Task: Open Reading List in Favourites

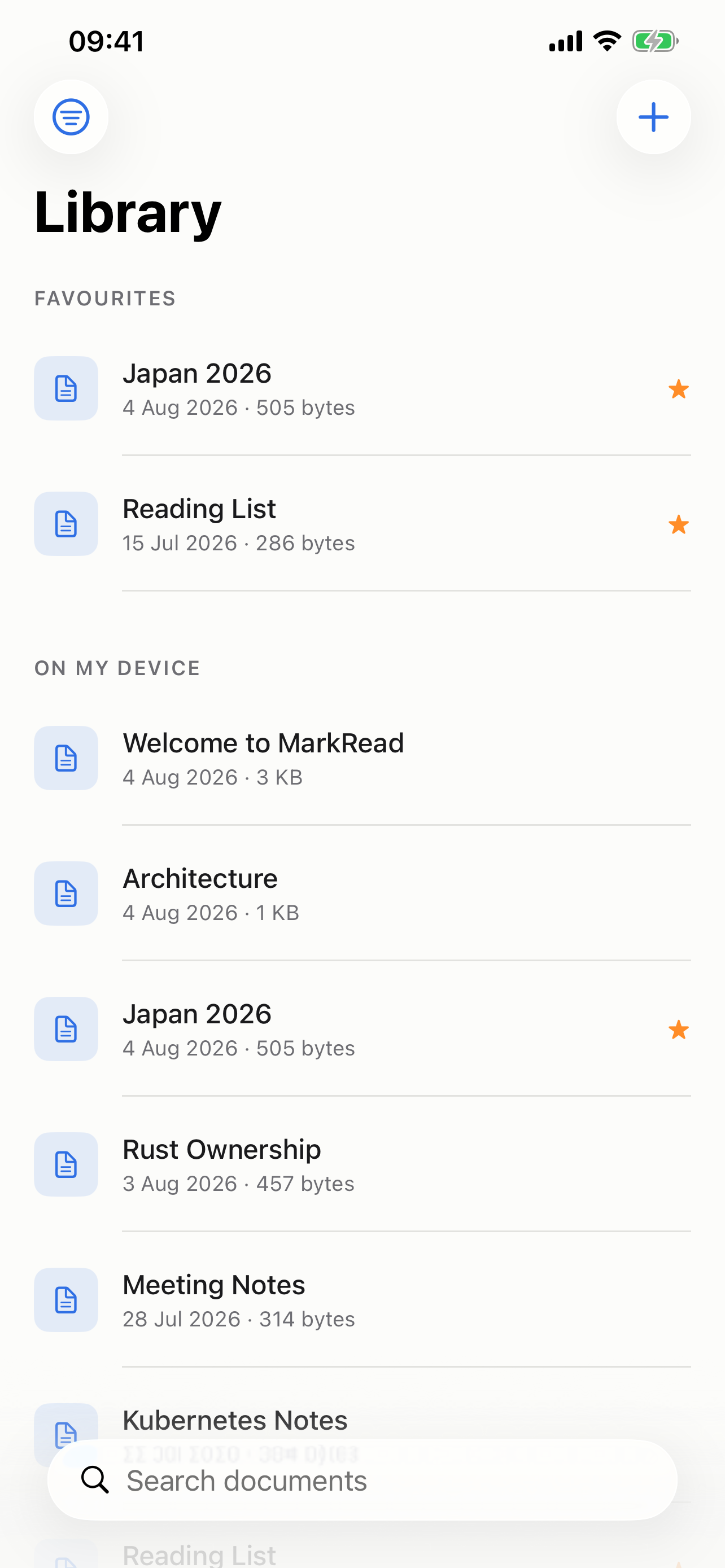Action: (362, 524)
